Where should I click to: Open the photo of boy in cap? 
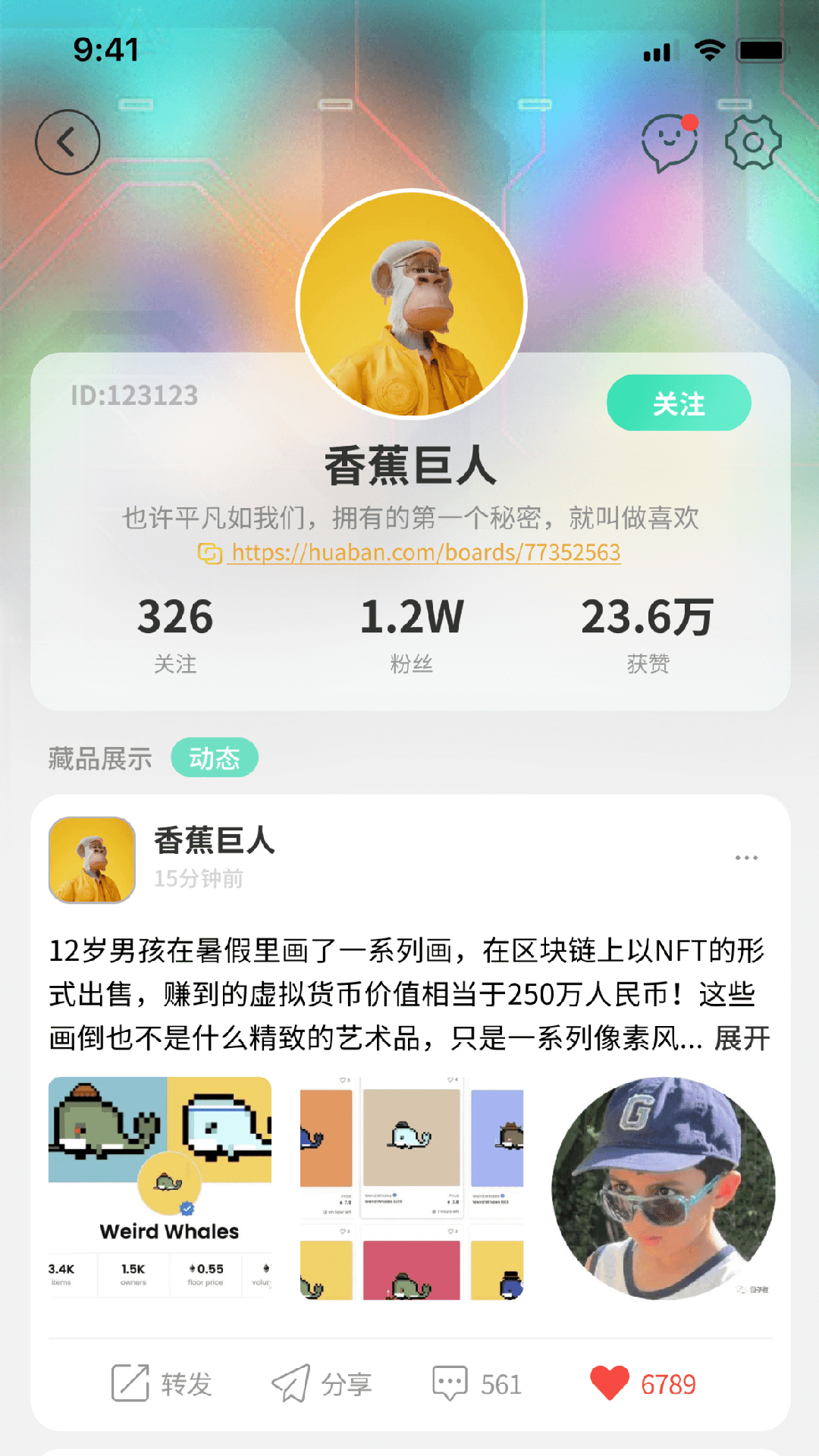[663, 1188]
